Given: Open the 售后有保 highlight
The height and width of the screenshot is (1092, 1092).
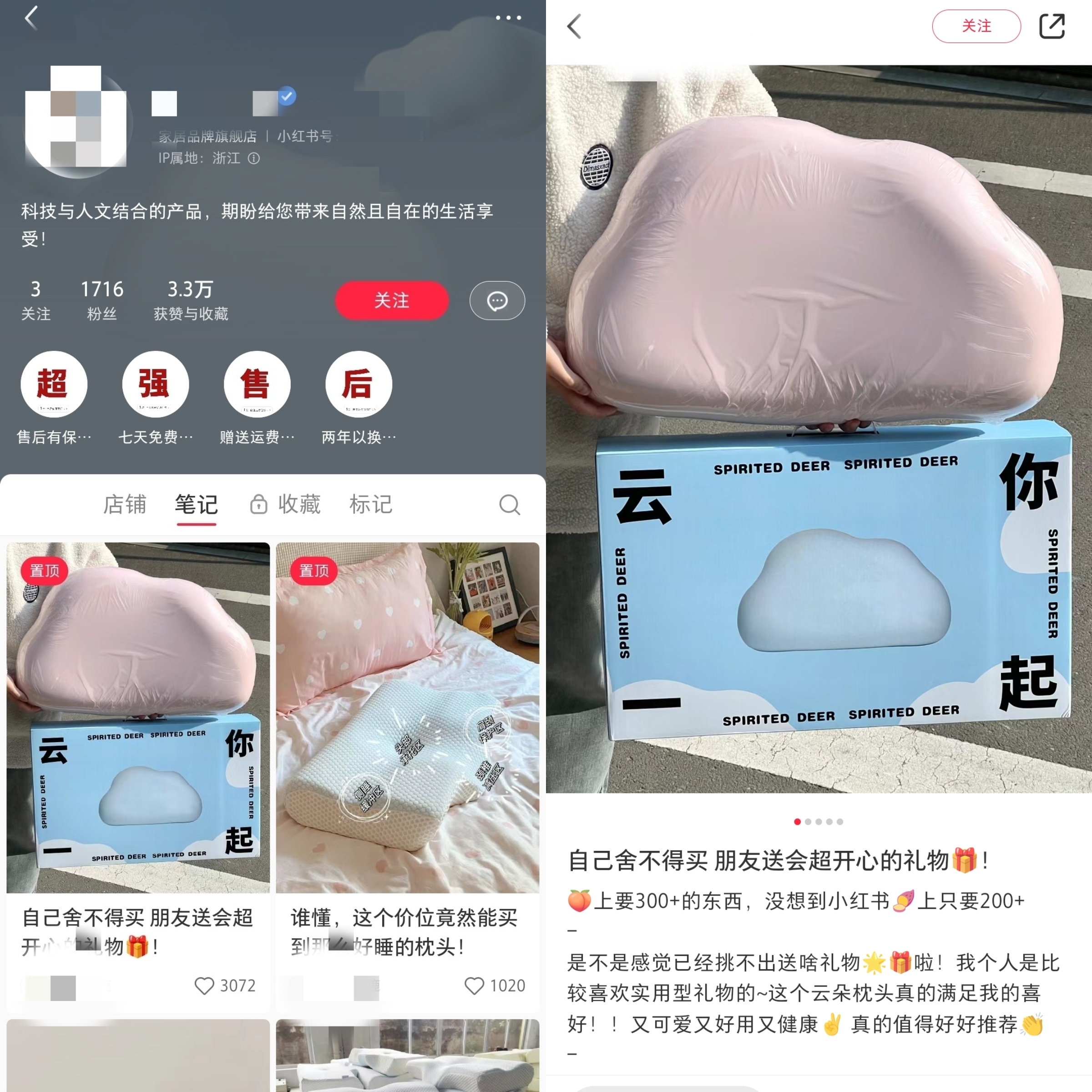Looking at the screenshot, I should (54, 384).
